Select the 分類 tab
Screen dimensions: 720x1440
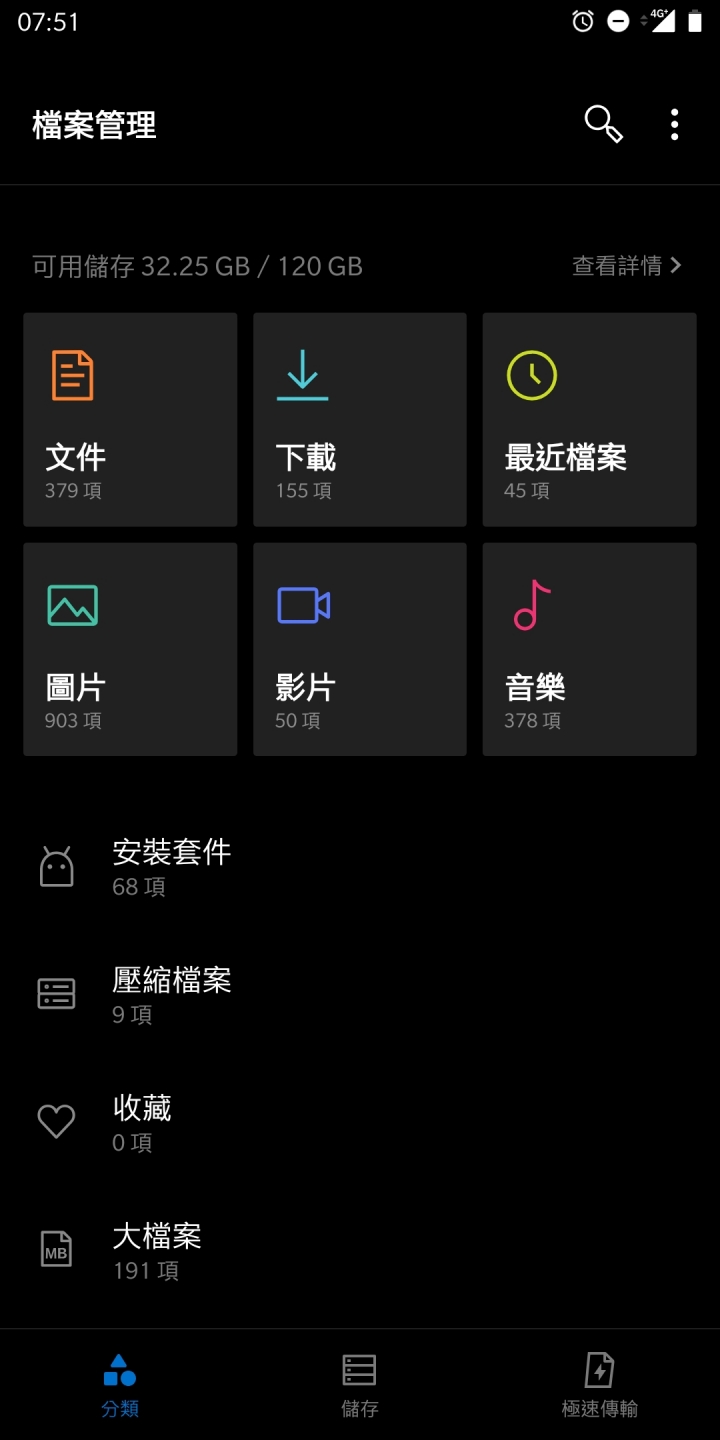click(120, 1385)
